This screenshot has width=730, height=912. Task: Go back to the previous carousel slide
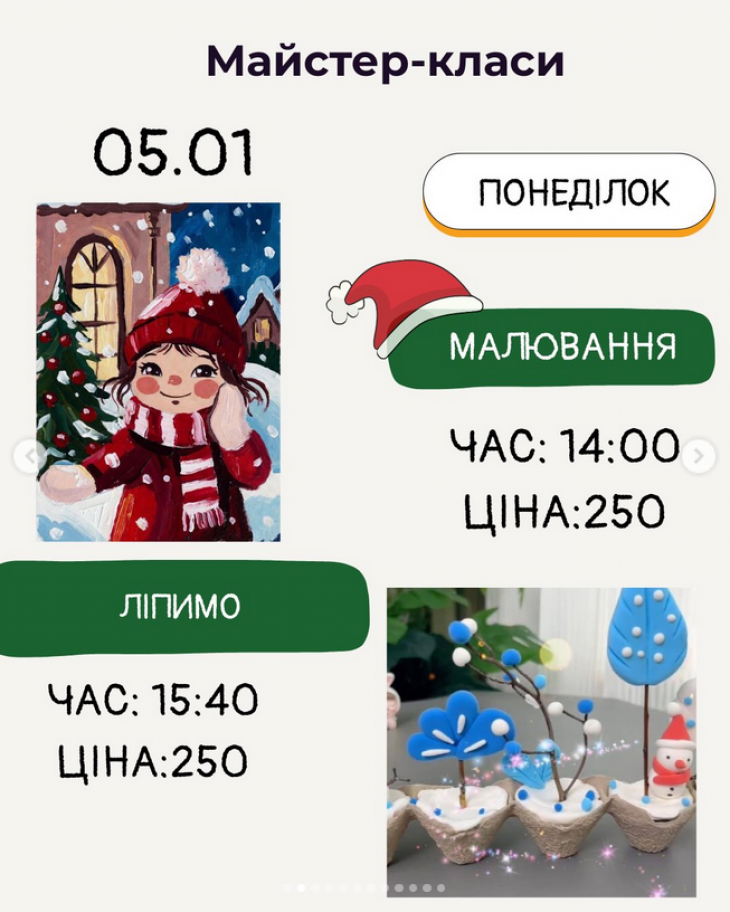pyautogui.click(x=29, y=457)
